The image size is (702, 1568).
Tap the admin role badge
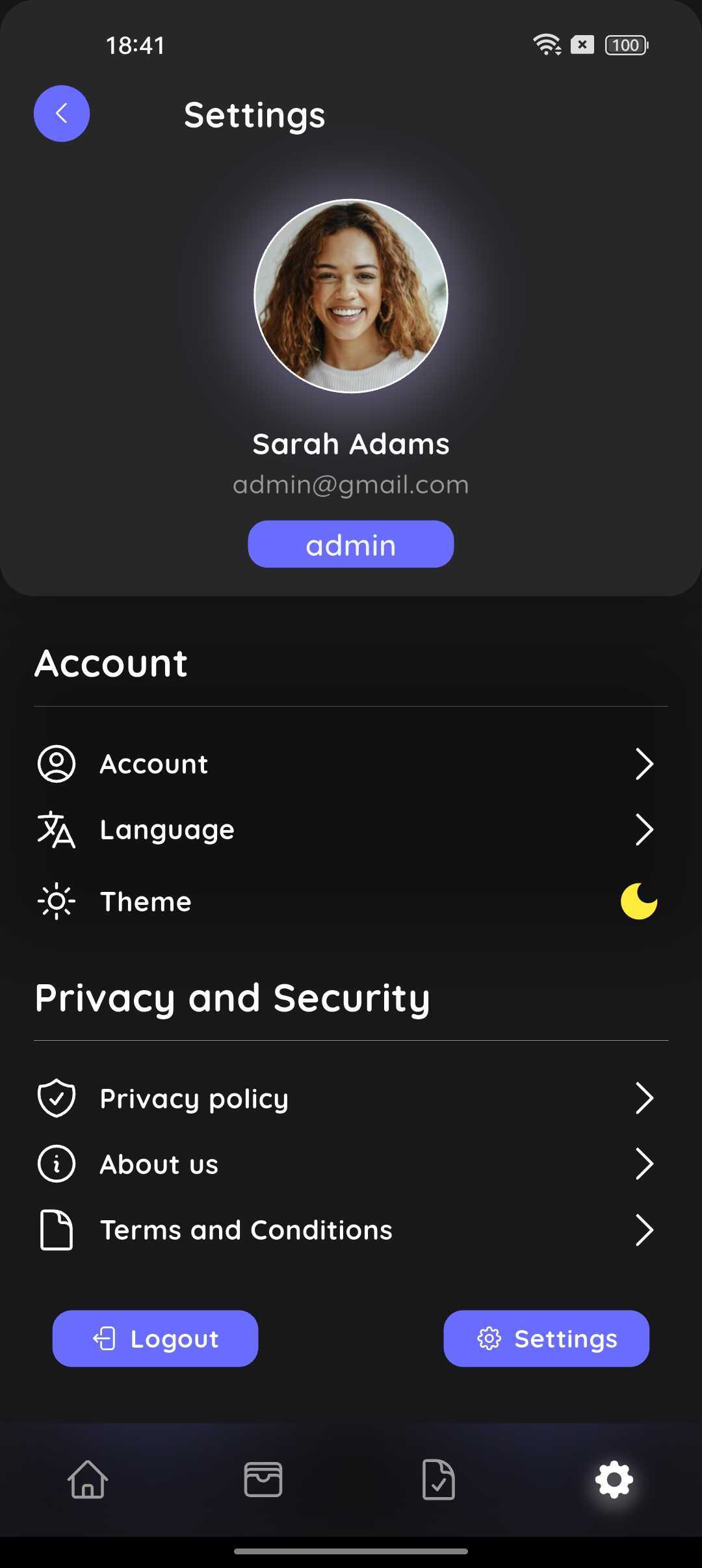(350, 544)
